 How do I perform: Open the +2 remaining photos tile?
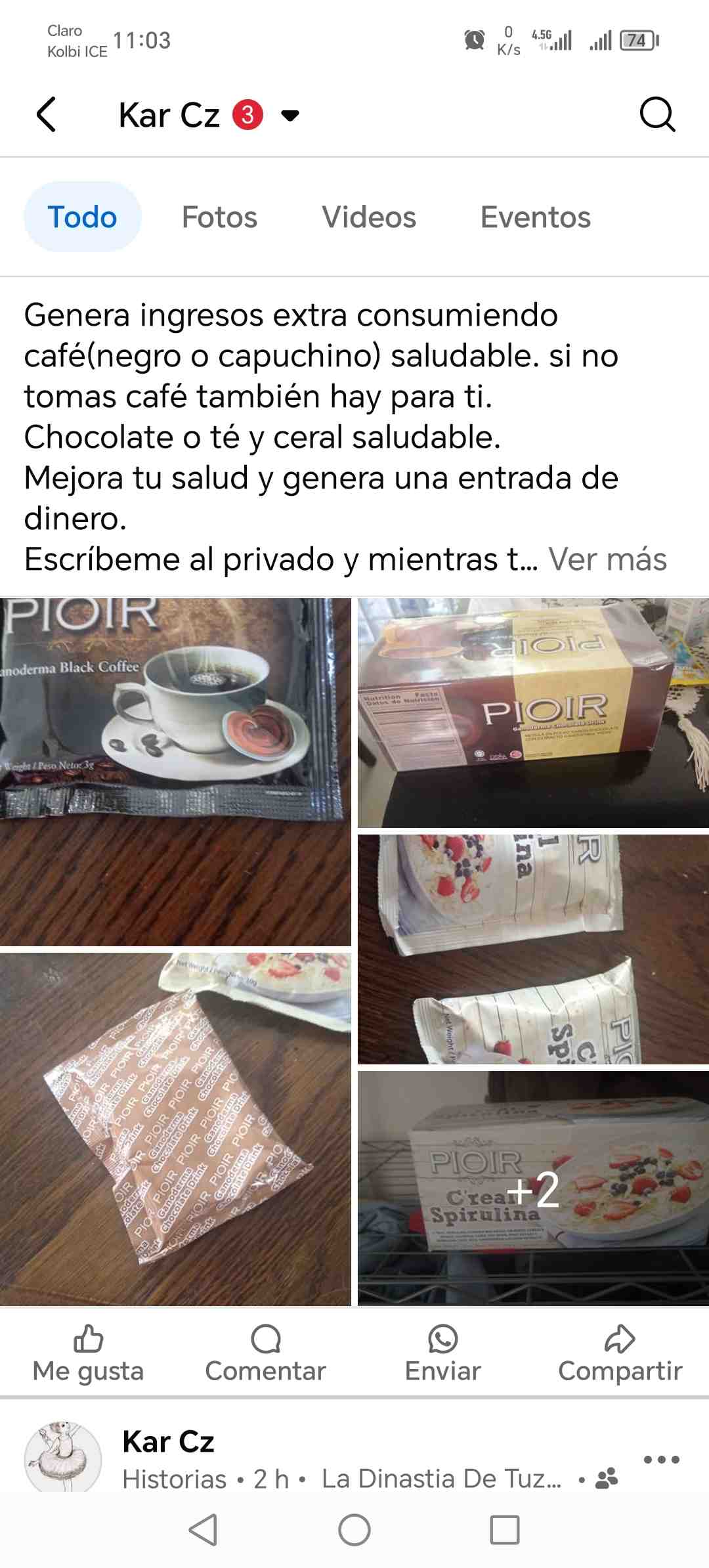[x=533, y=1188]
